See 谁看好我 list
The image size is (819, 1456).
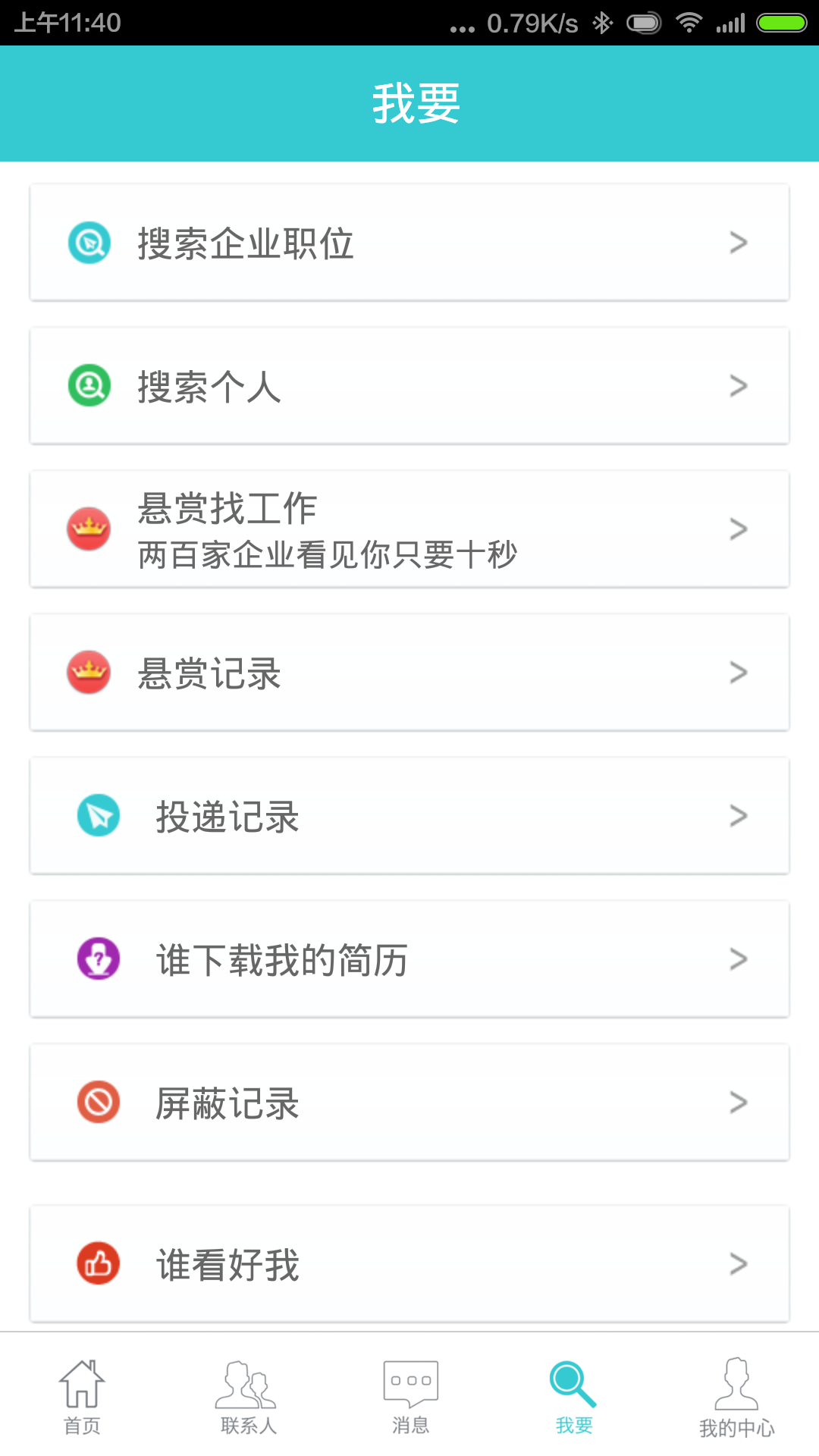[409, 1263]
